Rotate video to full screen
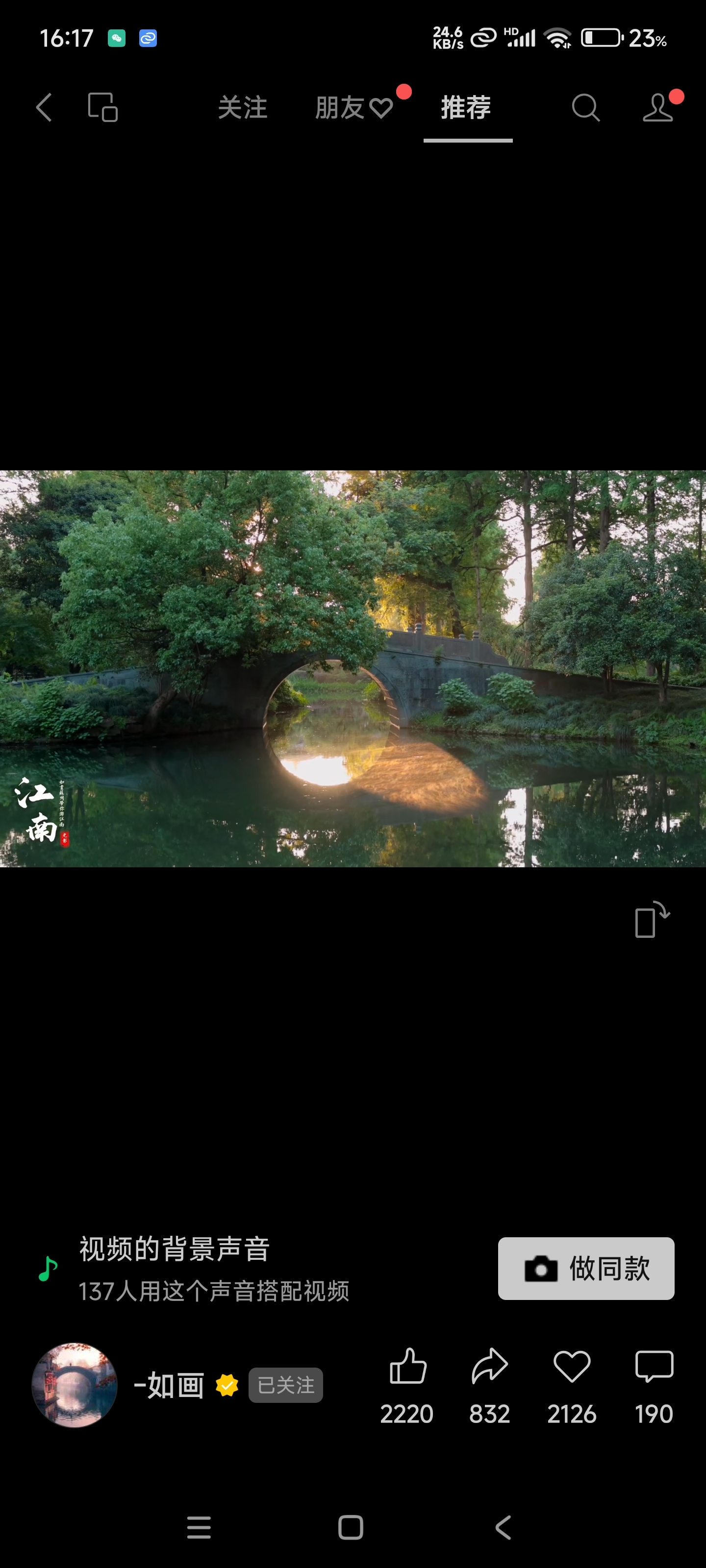Viewport: 706px width, 1568px height. [652, 919]
